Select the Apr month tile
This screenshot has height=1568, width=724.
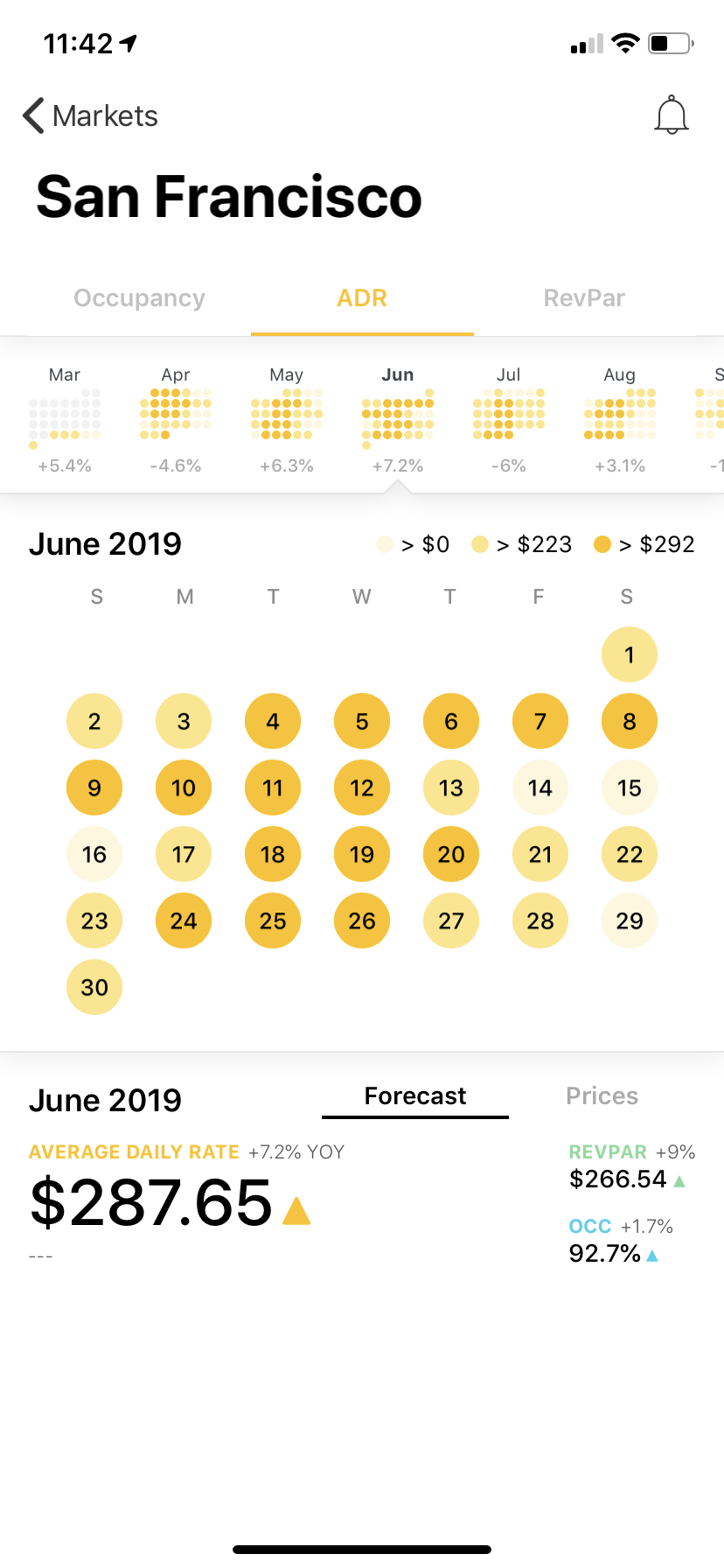(x=176, y=418)
